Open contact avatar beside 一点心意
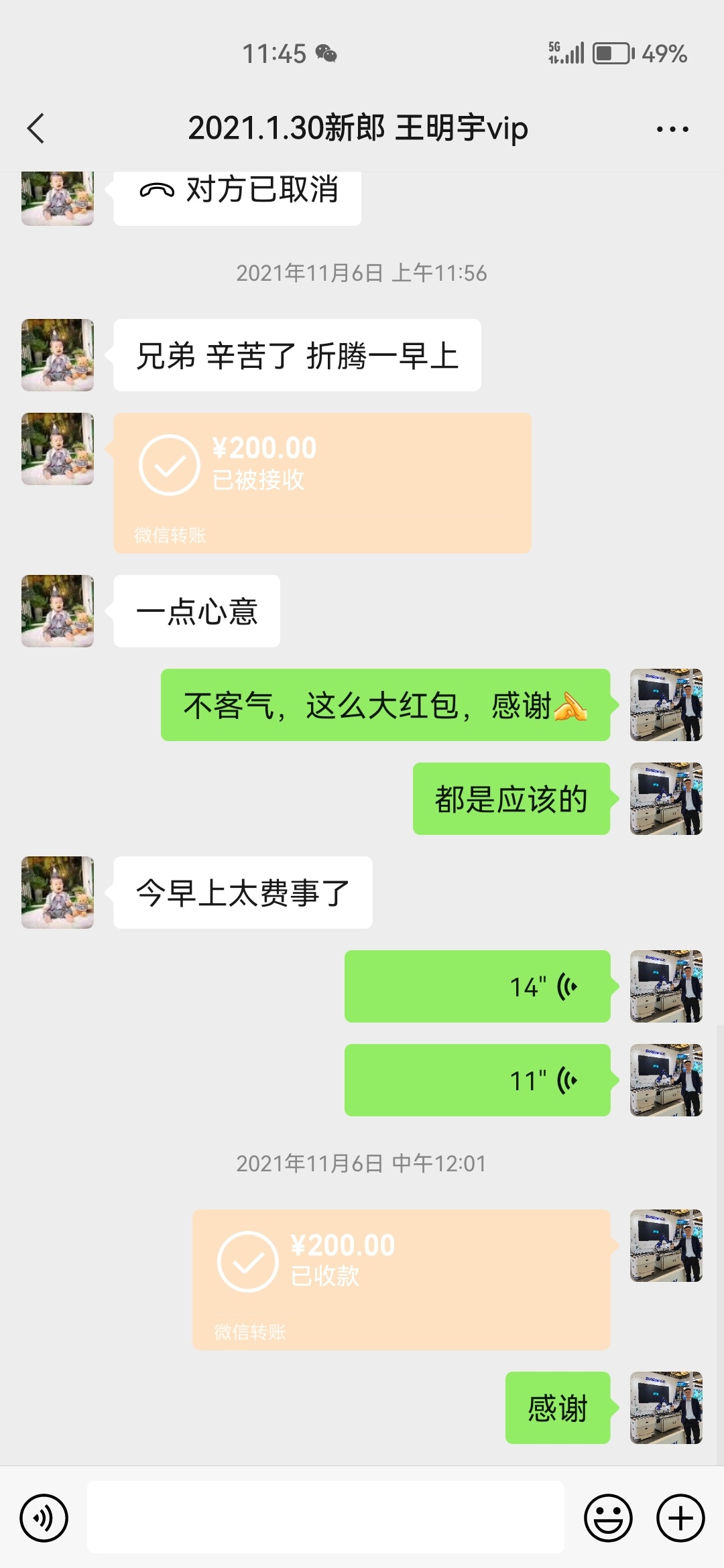 58,611
